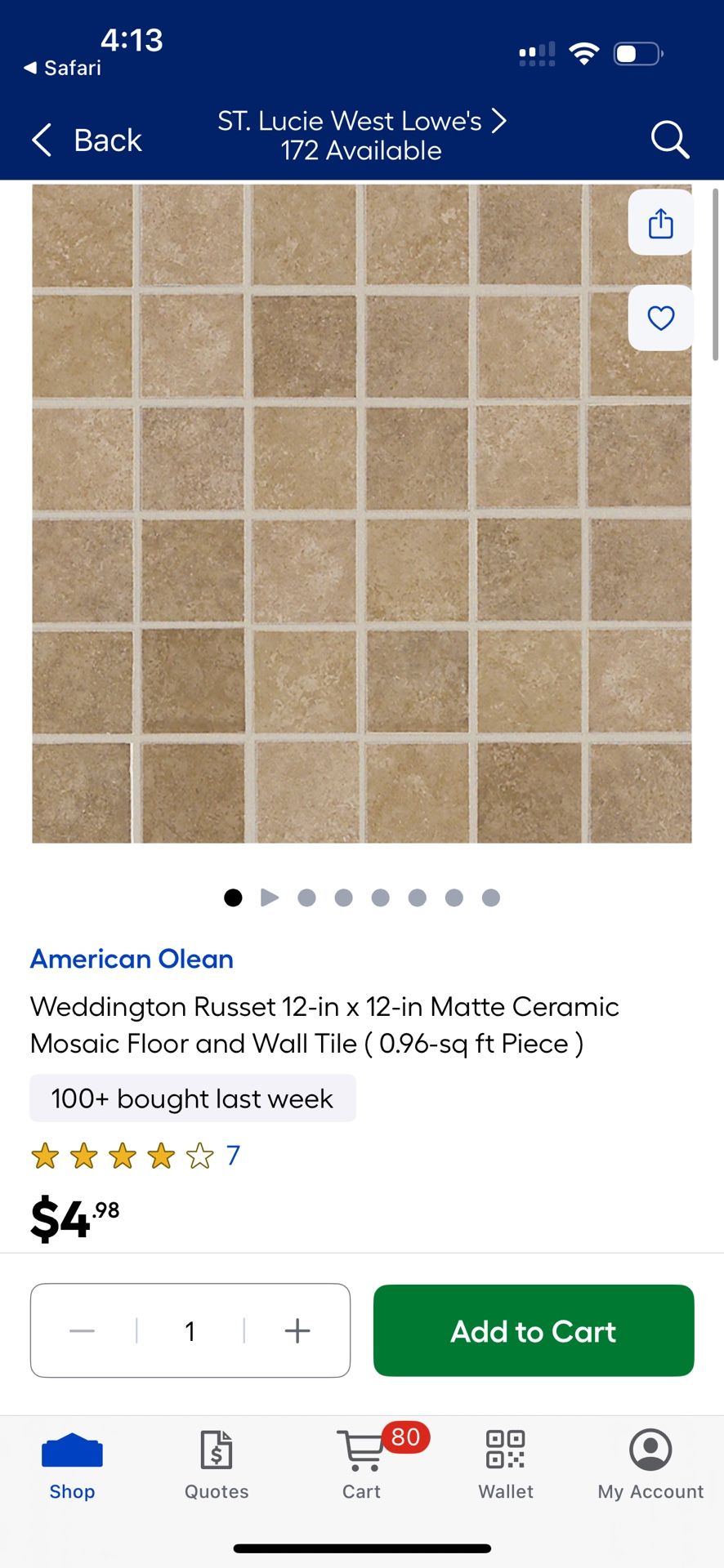Viewport: 724px width, 1568px height.
Task: Open the Wi-Fi status indicator
Action: point(584,52)
